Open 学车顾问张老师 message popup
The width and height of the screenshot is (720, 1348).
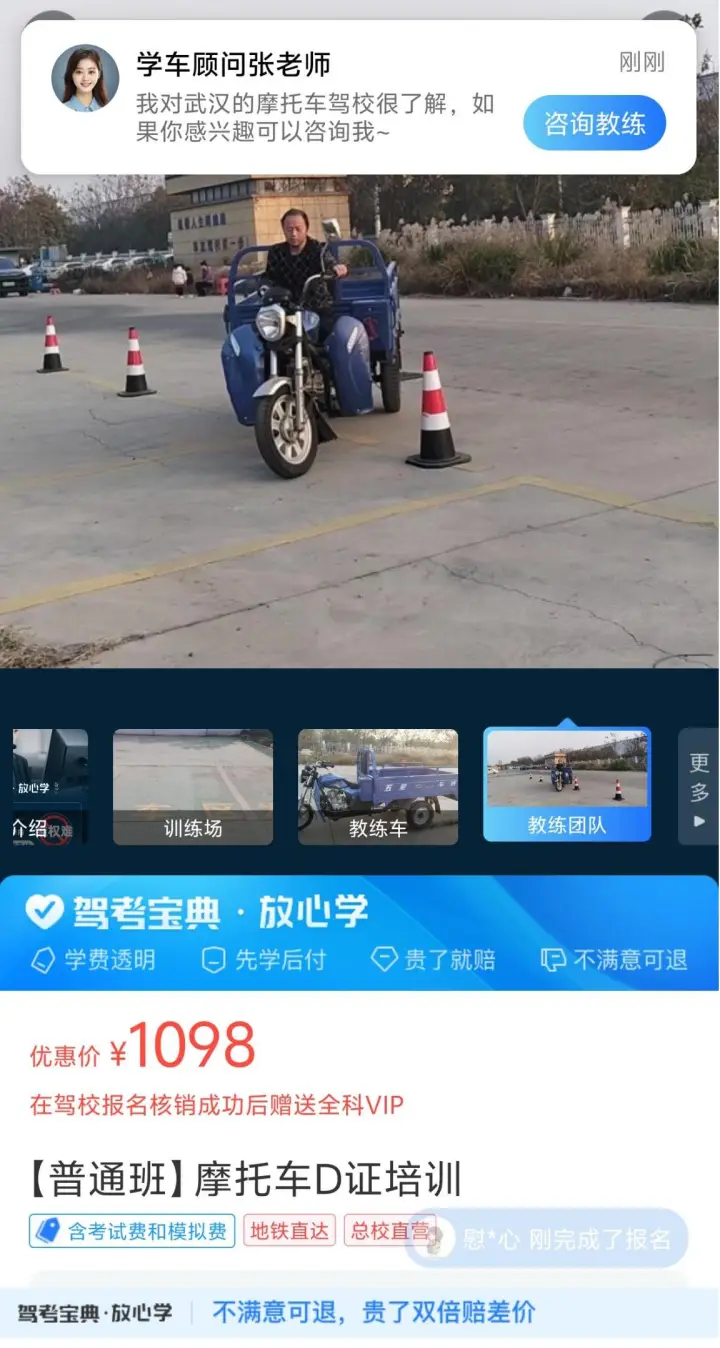tap(359, 98)
